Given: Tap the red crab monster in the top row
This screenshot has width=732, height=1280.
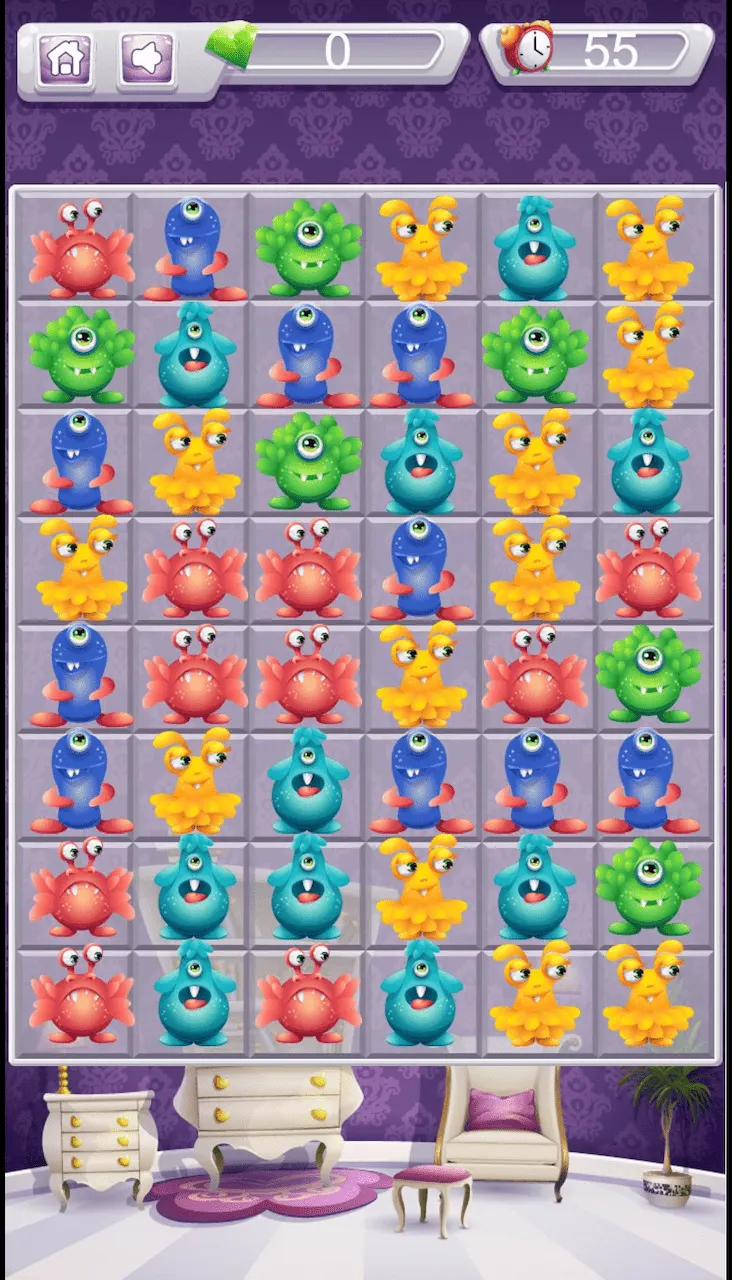Looking at the screenshot, I should (81, 249).
